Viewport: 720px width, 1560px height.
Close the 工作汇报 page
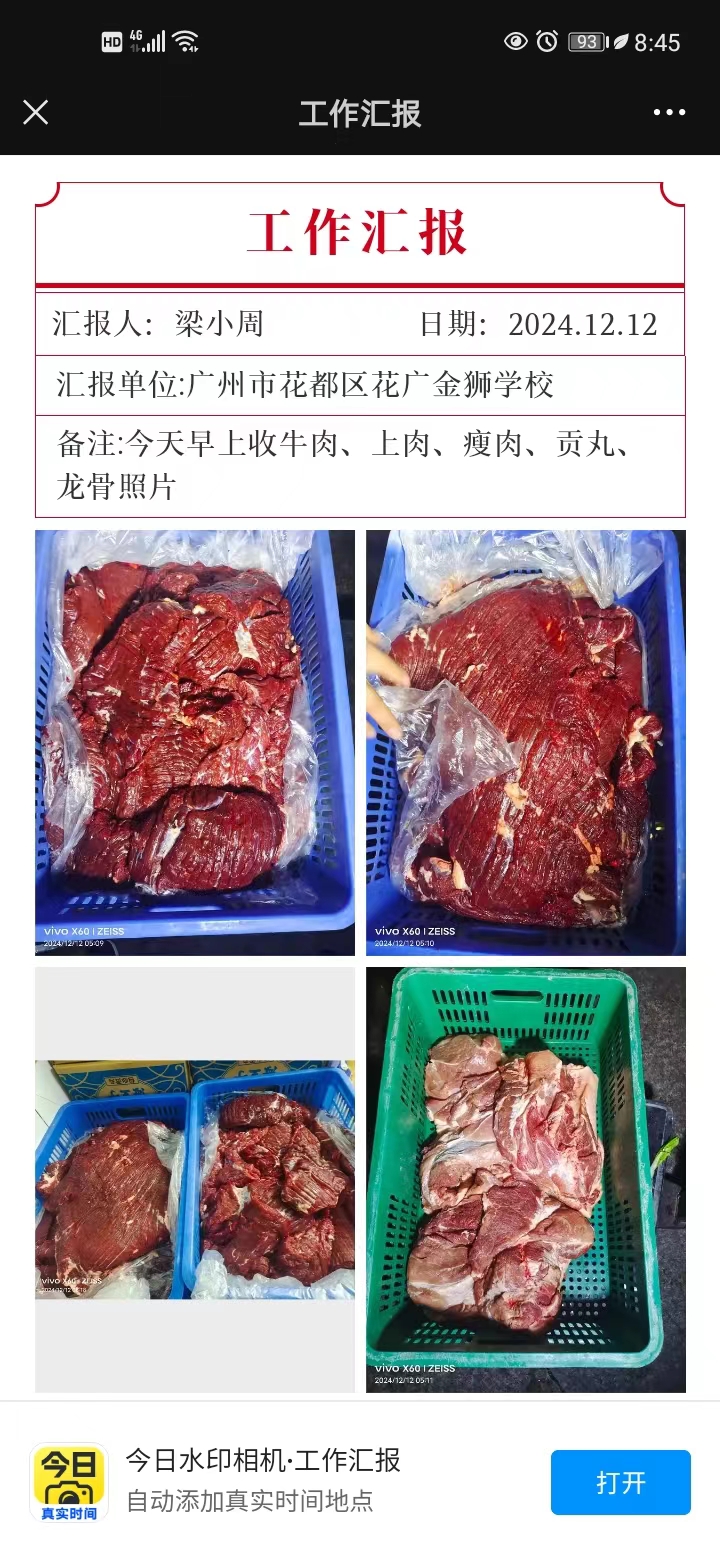tap(36, 112)
